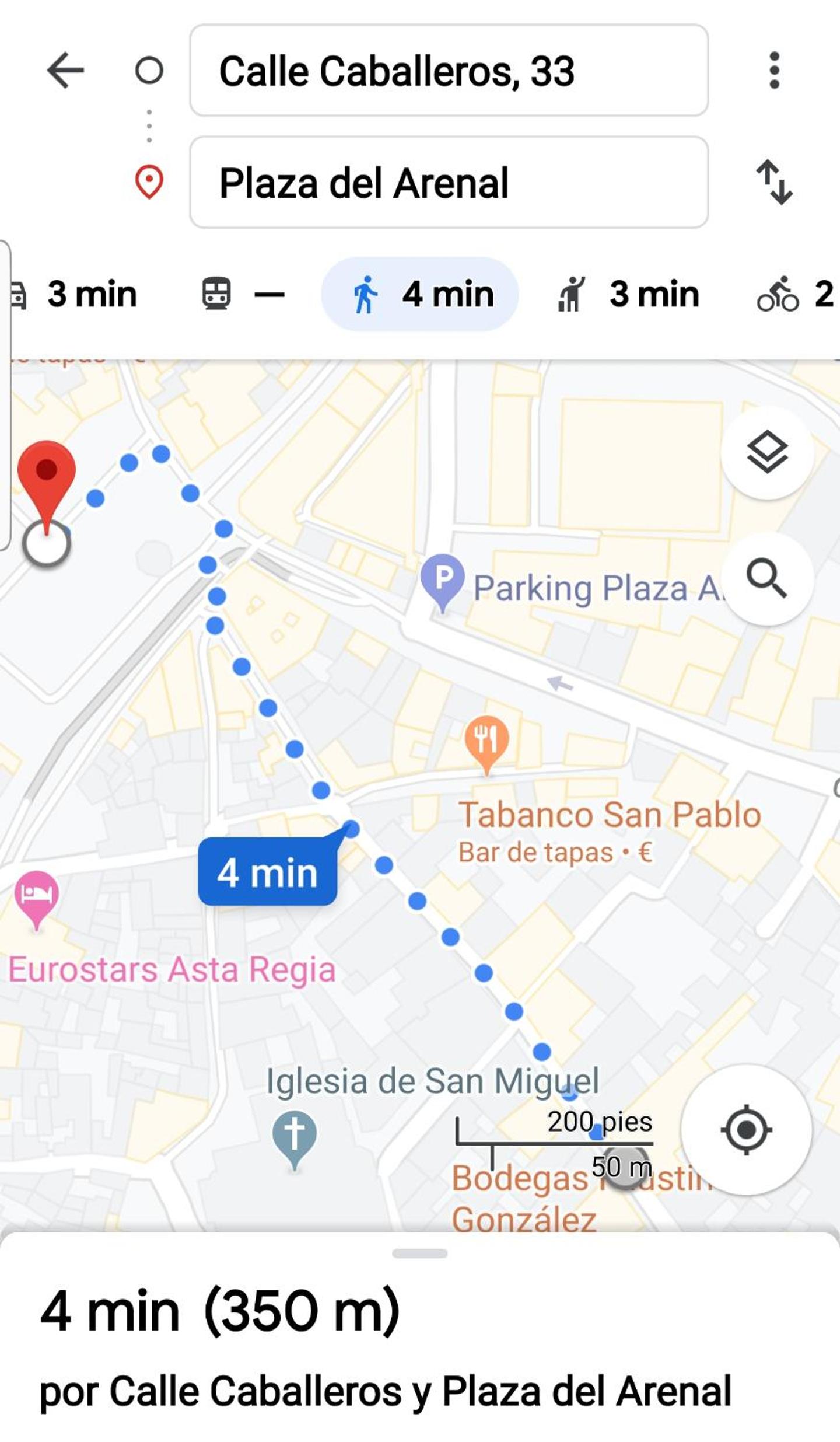Edit the origin field Calle Caballeros, 33
The height and width of the screenshot is (1442, 840).
pos(449,70)
